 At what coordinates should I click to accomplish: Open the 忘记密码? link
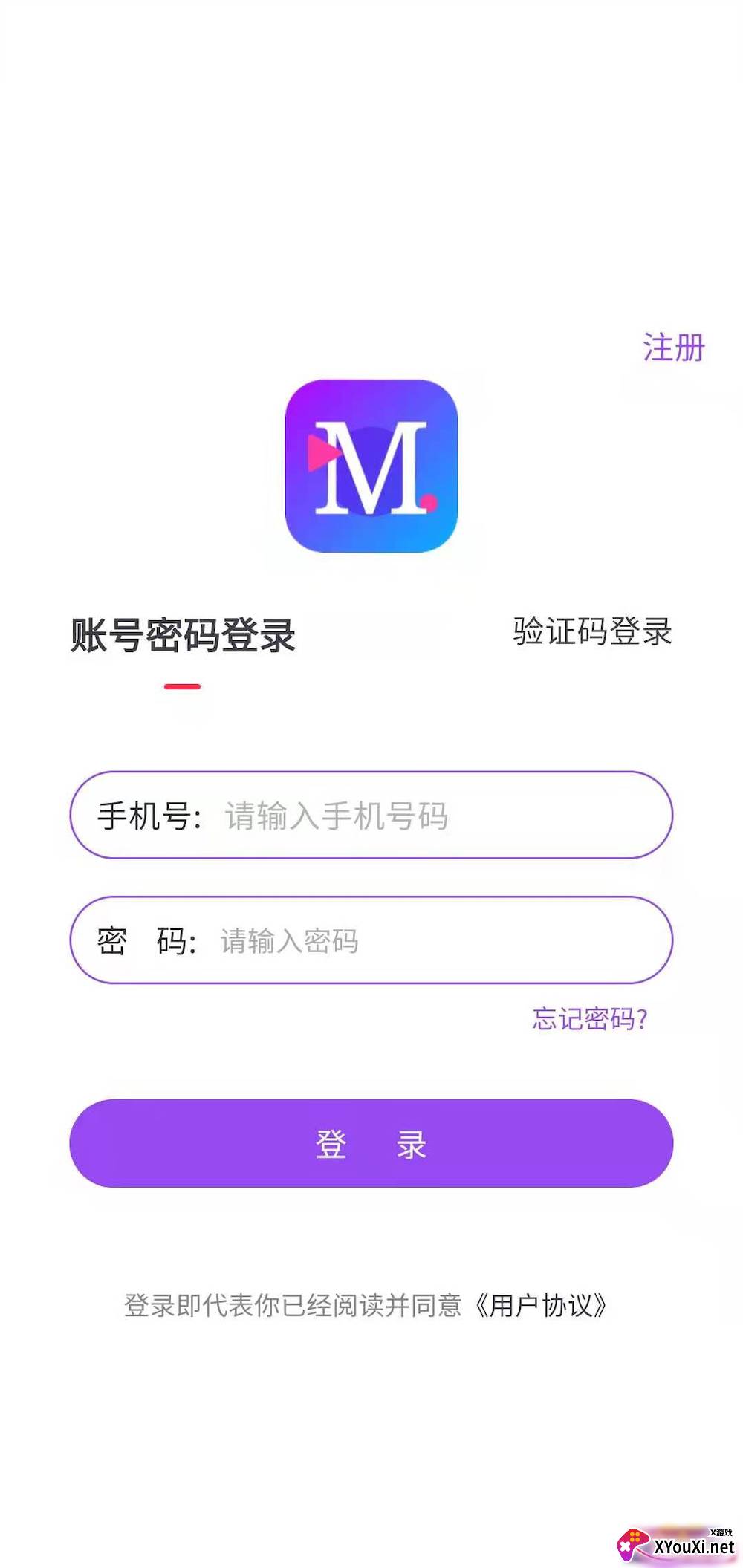click(x=590, y=1018)
